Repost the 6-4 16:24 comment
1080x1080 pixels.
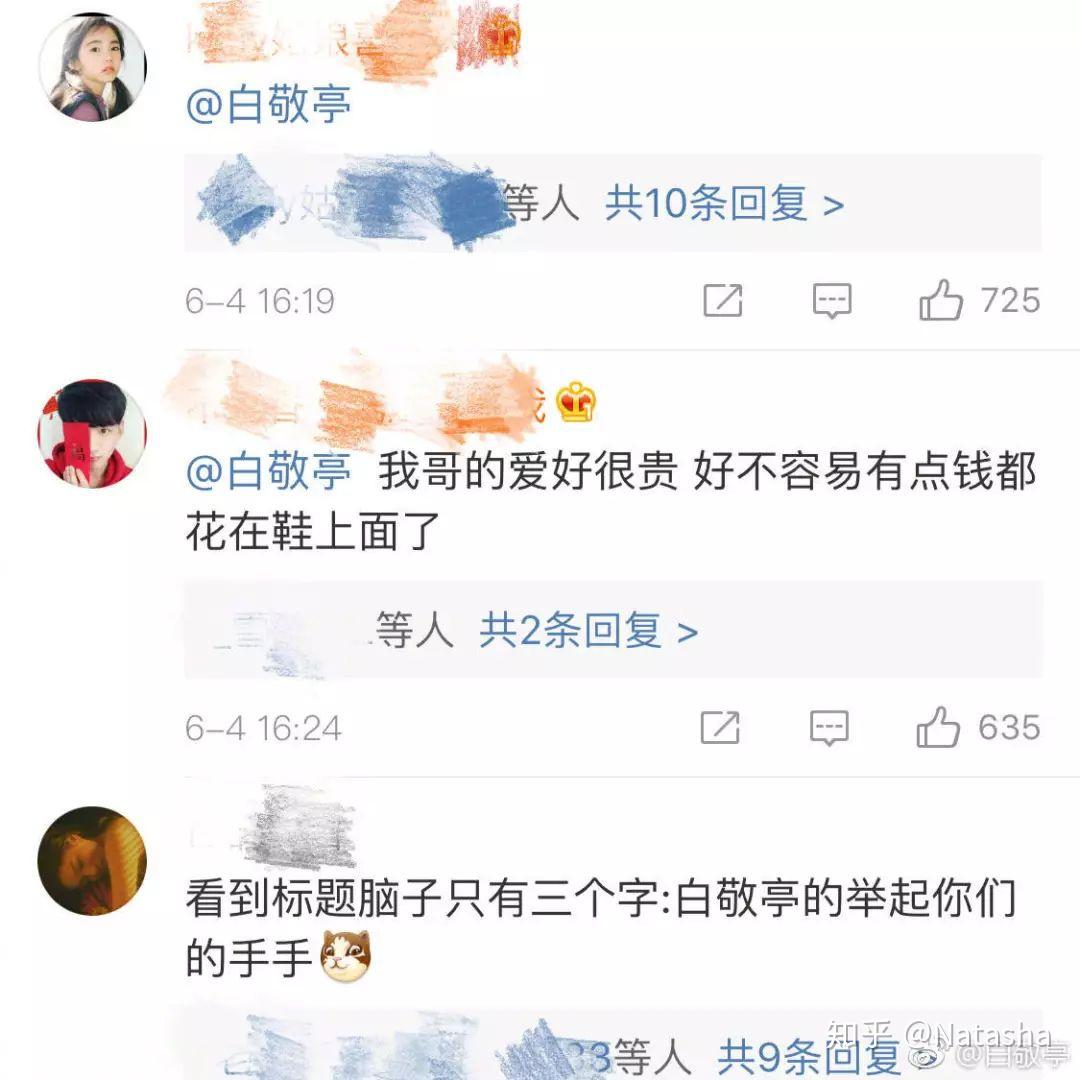tap(720, 728)
